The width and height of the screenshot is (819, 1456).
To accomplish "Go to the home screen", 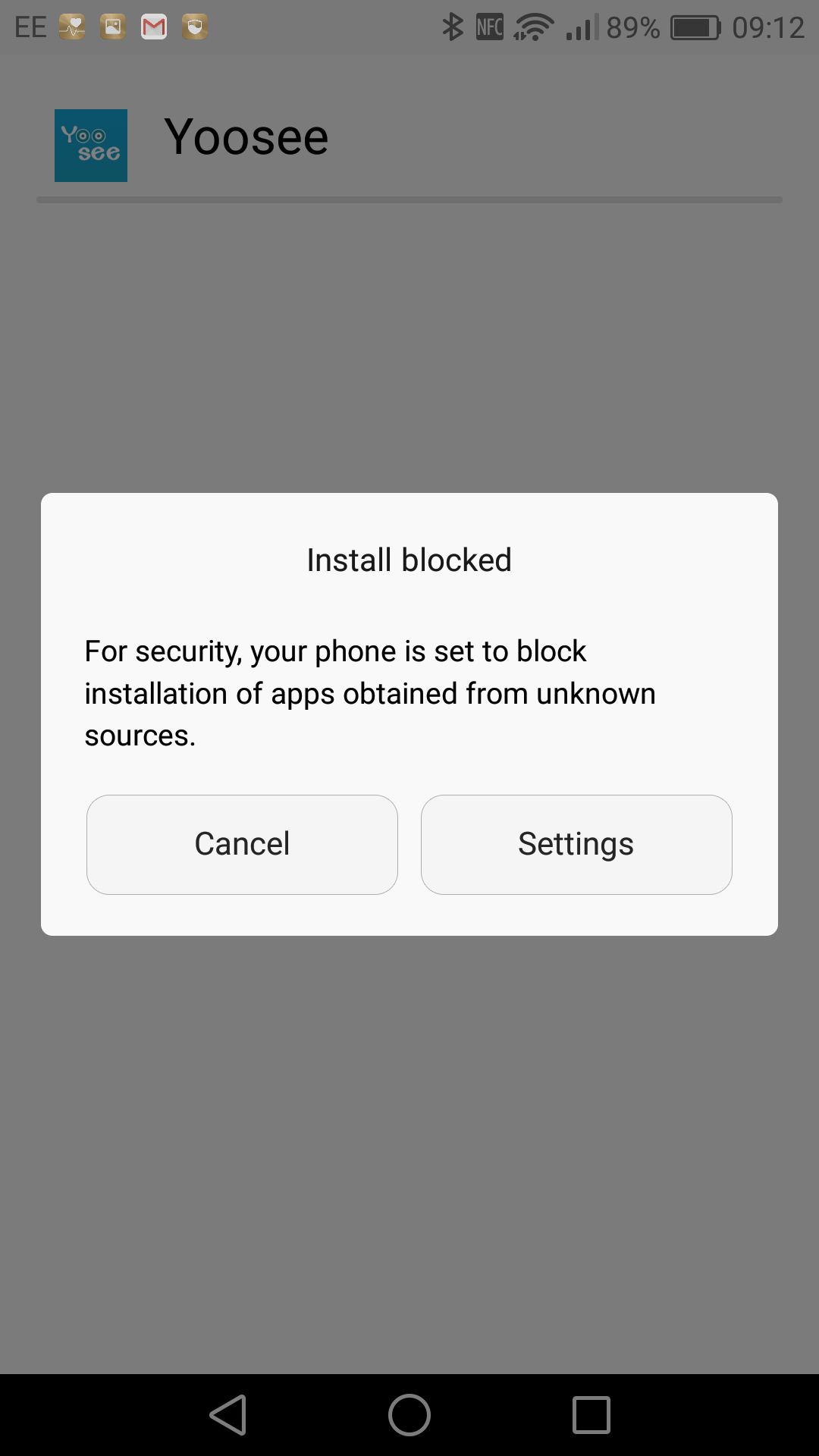I will point(409,1415).
